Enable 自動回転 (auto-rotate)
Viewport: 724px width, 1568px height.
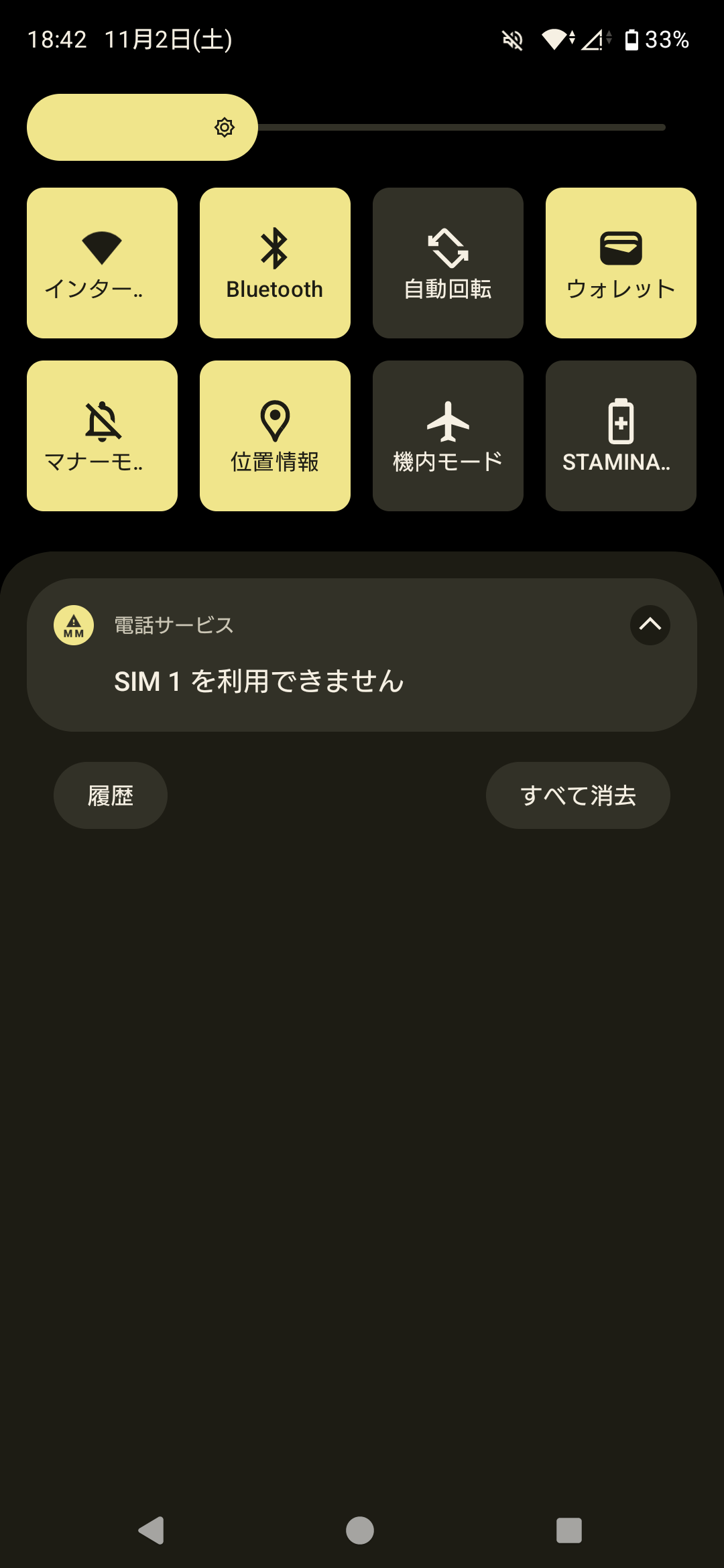coord(447,261)
